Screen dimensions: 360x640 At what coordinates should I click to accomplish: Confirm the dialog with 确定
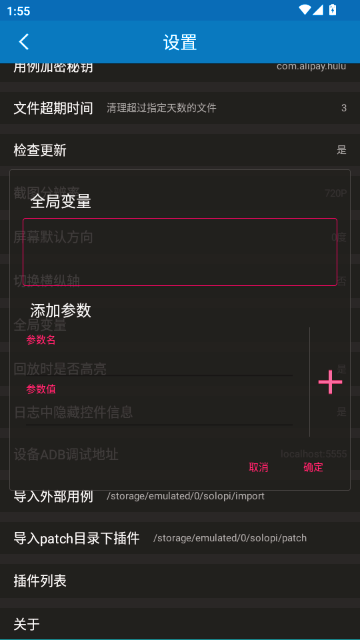pyautogui.click(x=313, y=467)
